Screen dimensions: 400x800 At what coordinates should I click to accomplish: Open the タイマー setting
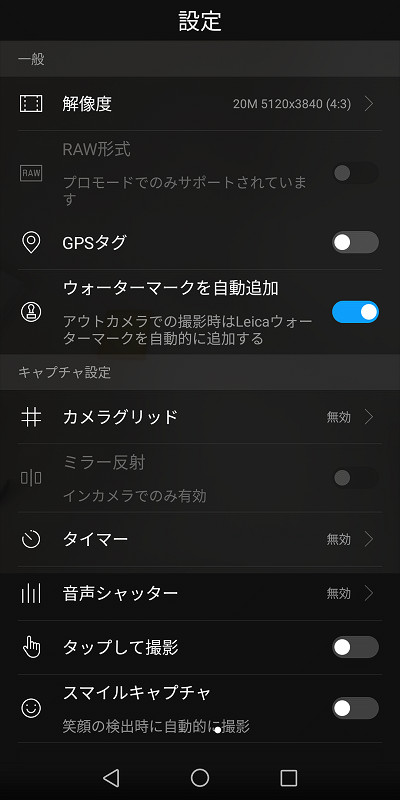pyautogui.click(x=200, y=539)
